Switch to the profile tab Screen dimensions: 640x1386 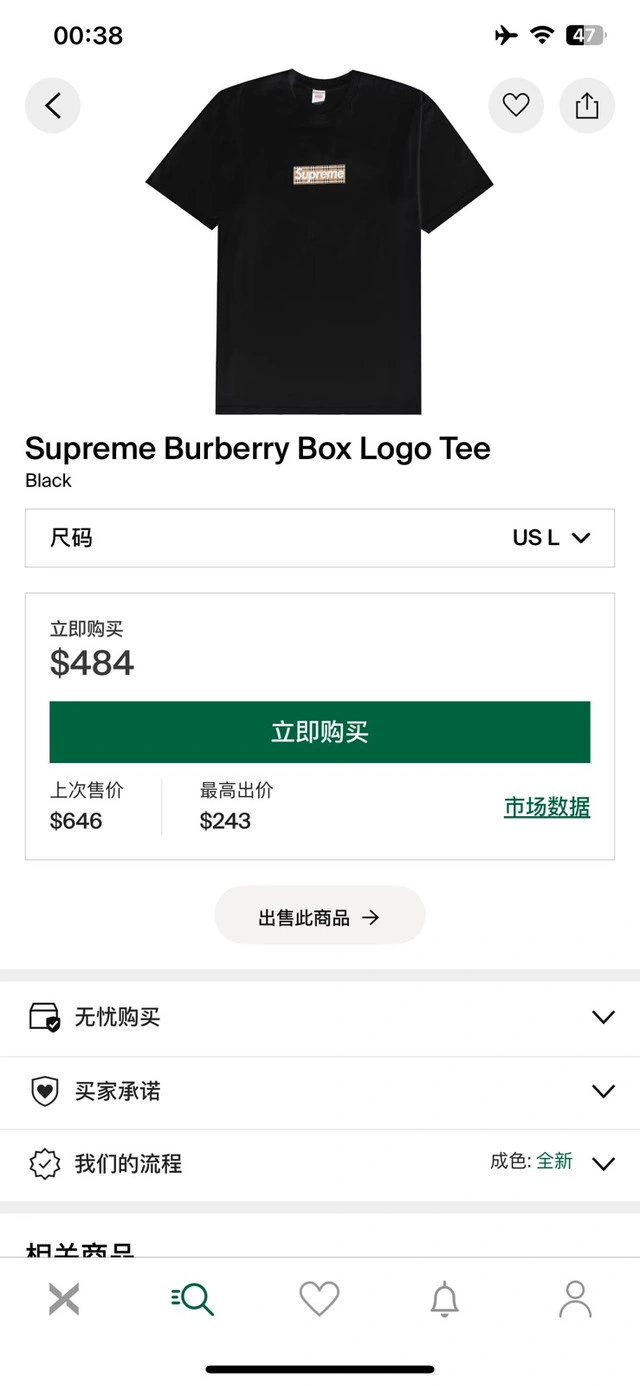click(x=575, y=1299)
